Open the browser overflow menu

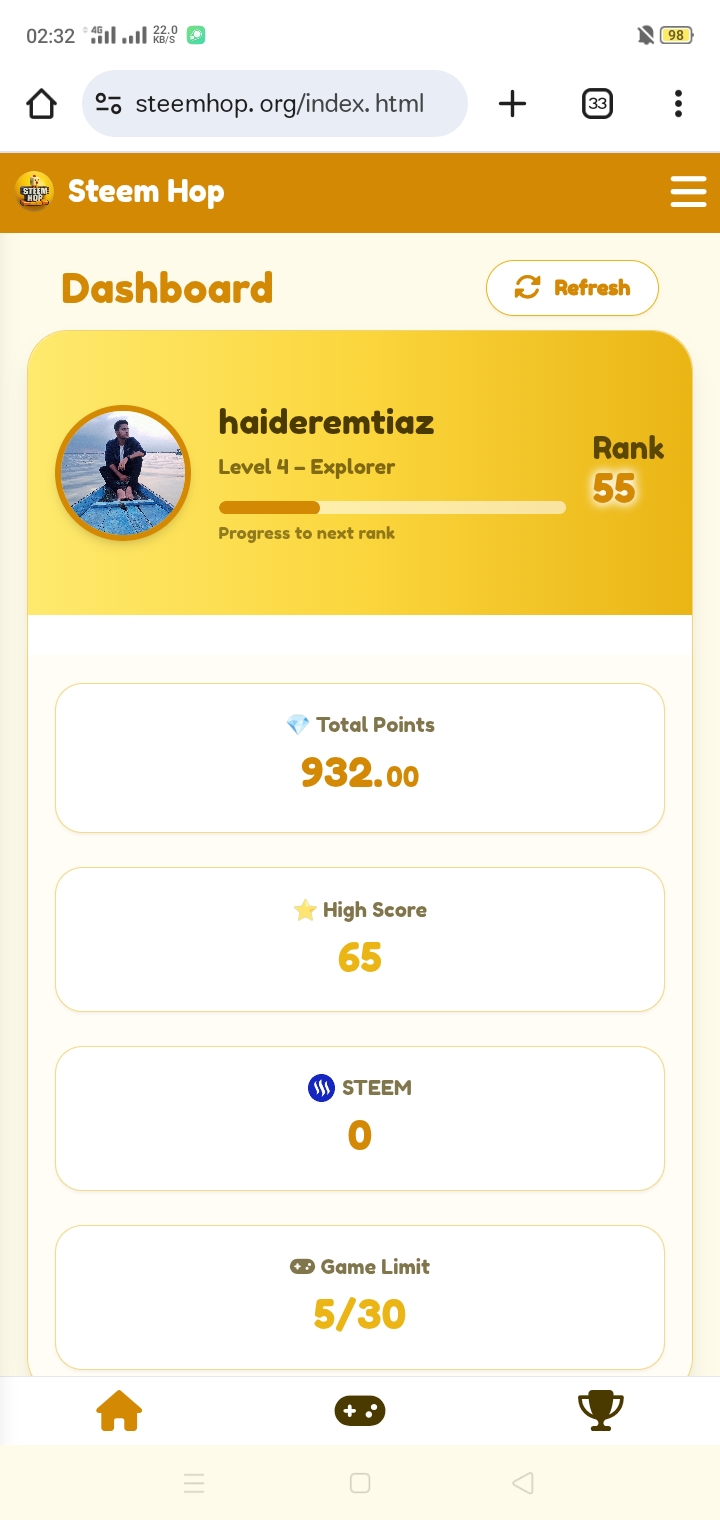point(678,103)
